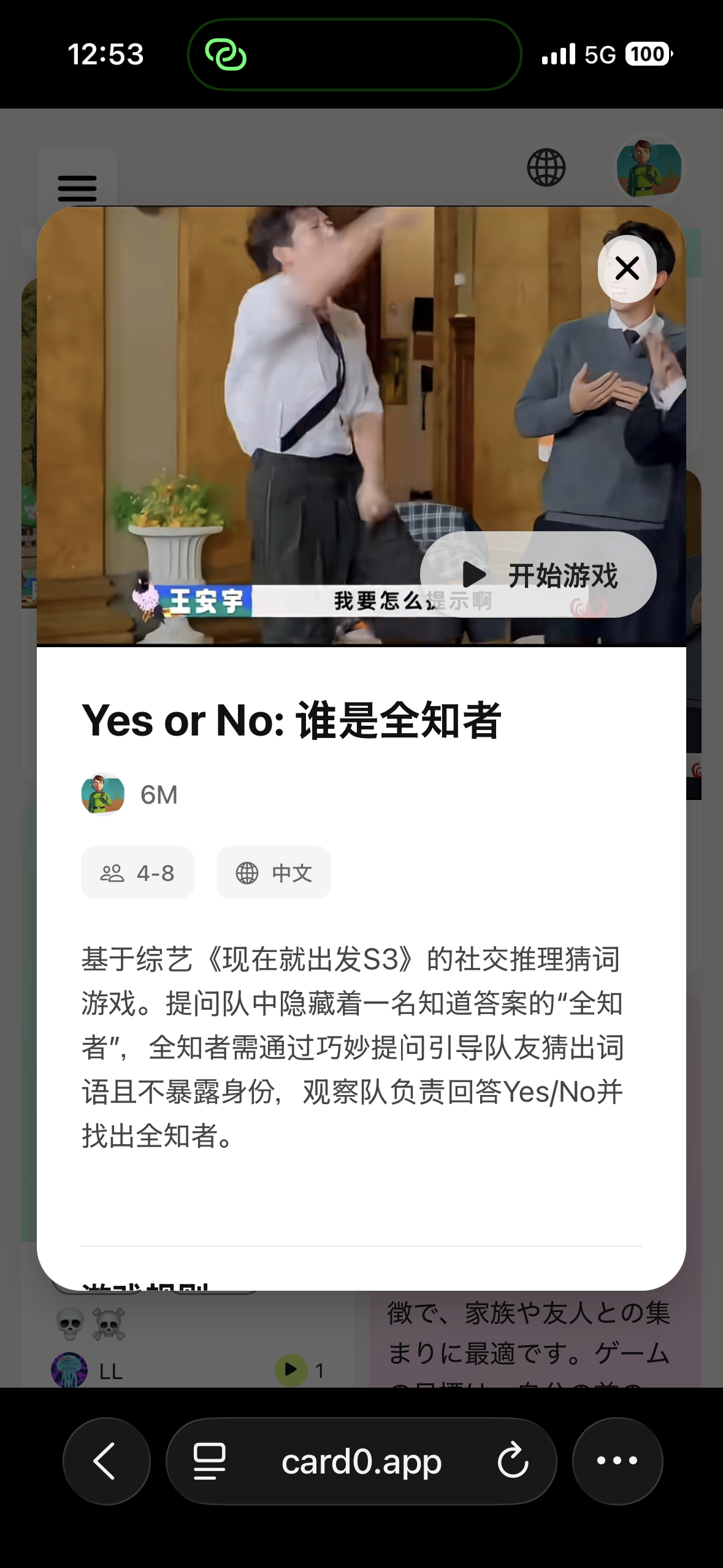Open the browser's more options menu

pyautogui.click(x=618, y=1461)
